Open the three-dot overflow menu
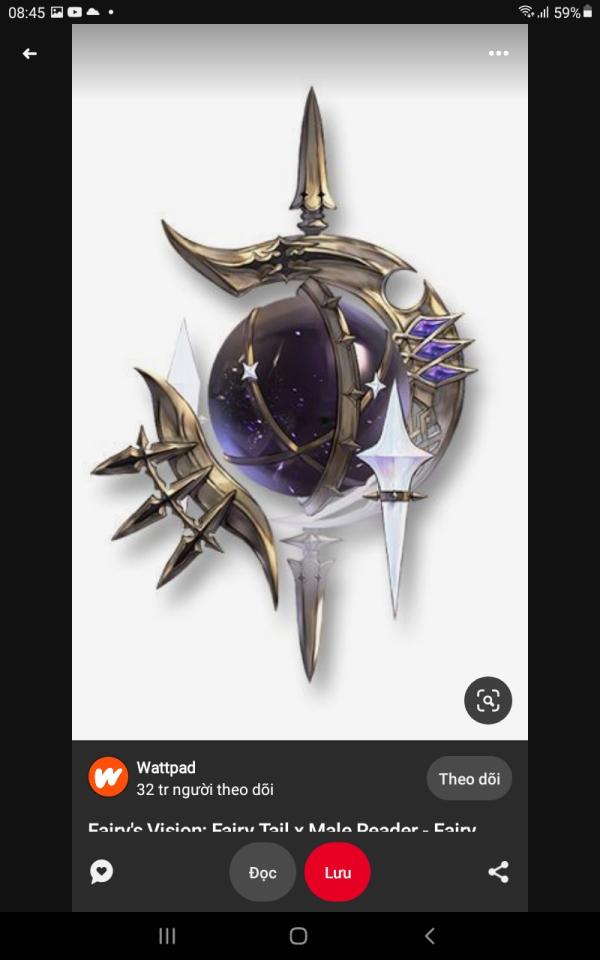600x960 pixels. 498,53
